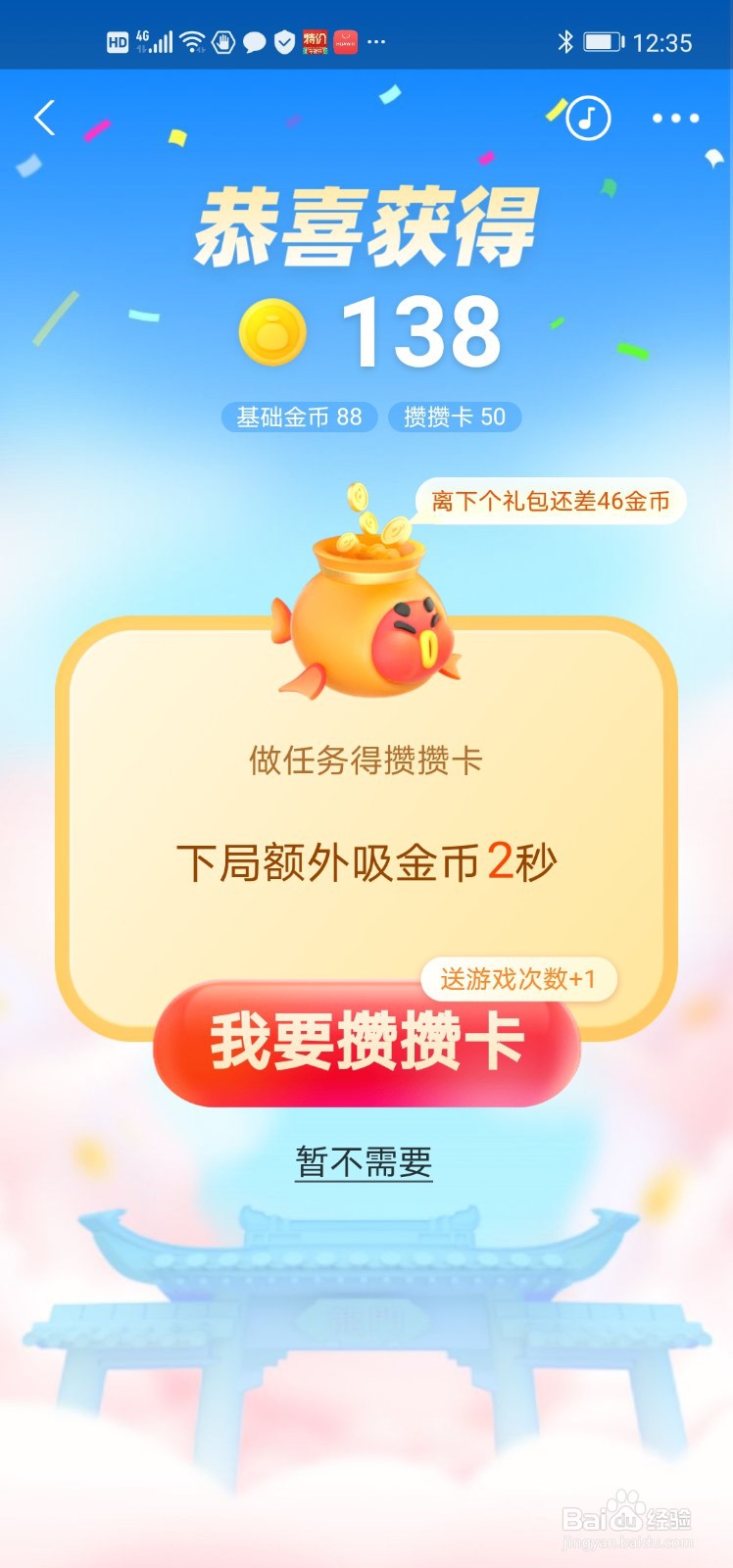Tap the battery indicator in status bar
The width and height of the screenshot is (733, 1568).
tap(603, 41)
